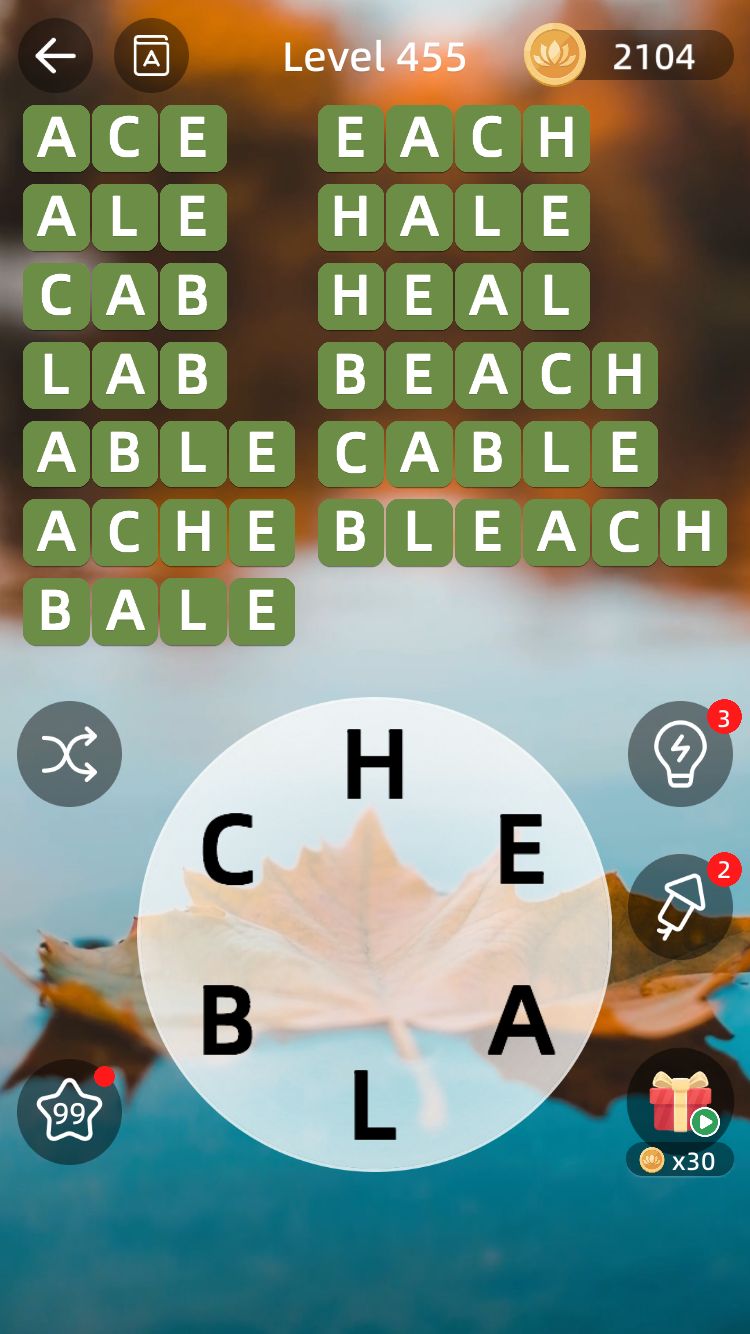
Task: Open the coin balance showing 2104
Action: coord(630,56)
